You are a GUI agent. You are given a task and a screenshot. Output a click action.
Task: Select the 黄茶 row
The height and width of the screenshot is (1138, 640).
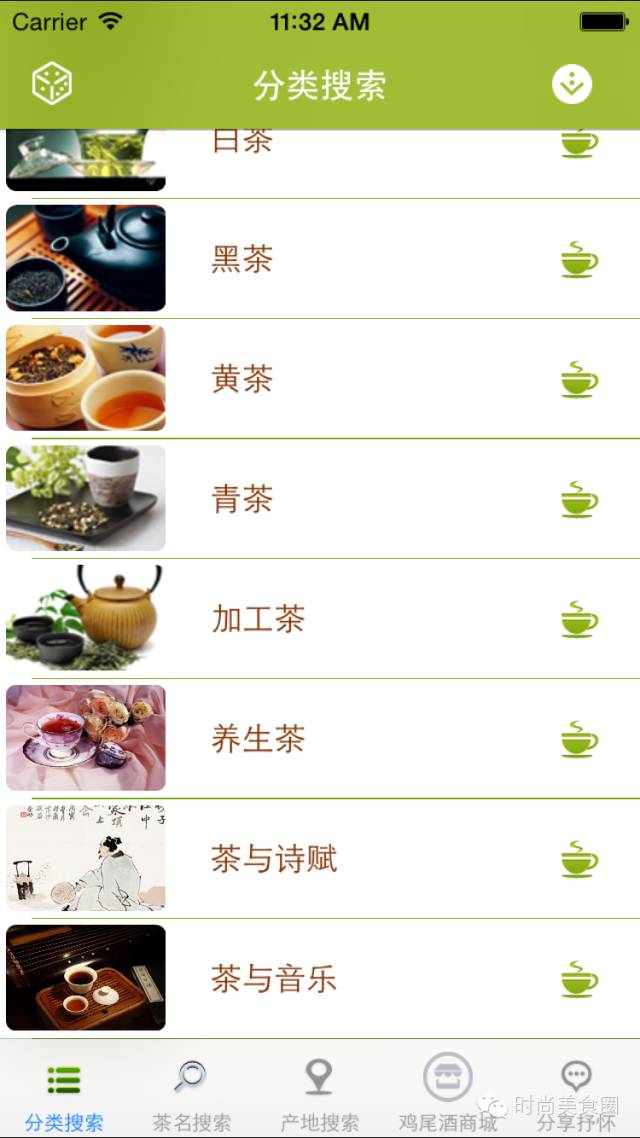click(320, 379)
